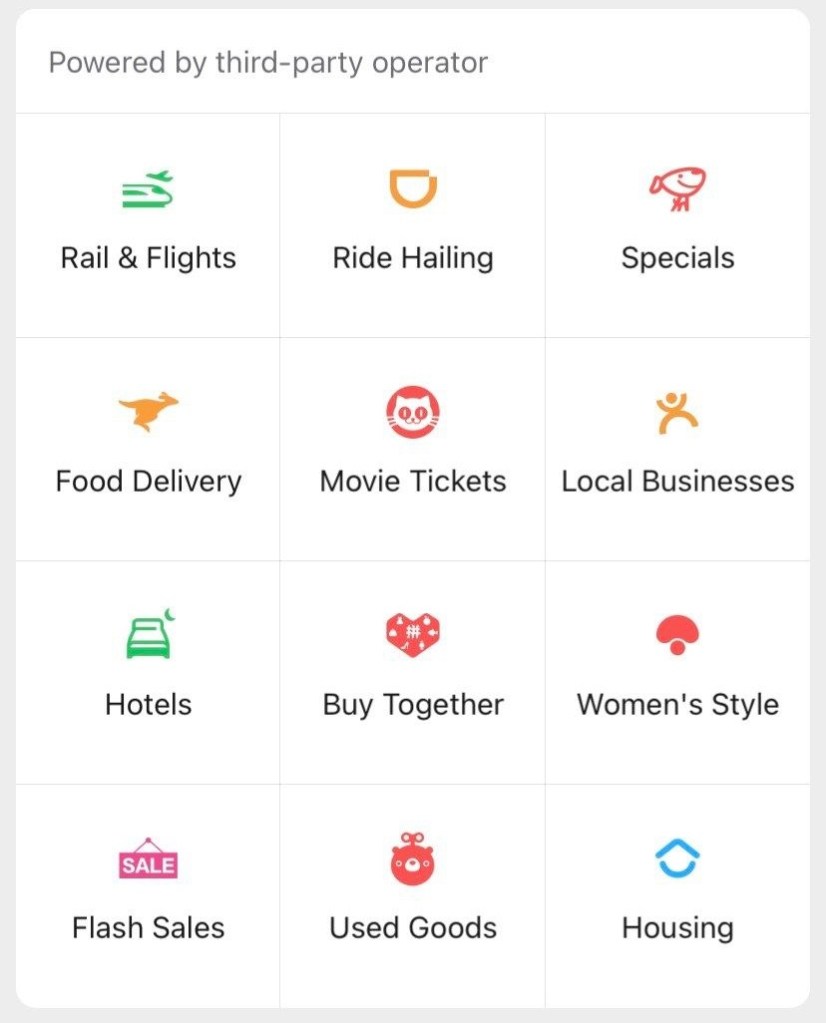Select the Ride Hailing tile

(413, 224)
